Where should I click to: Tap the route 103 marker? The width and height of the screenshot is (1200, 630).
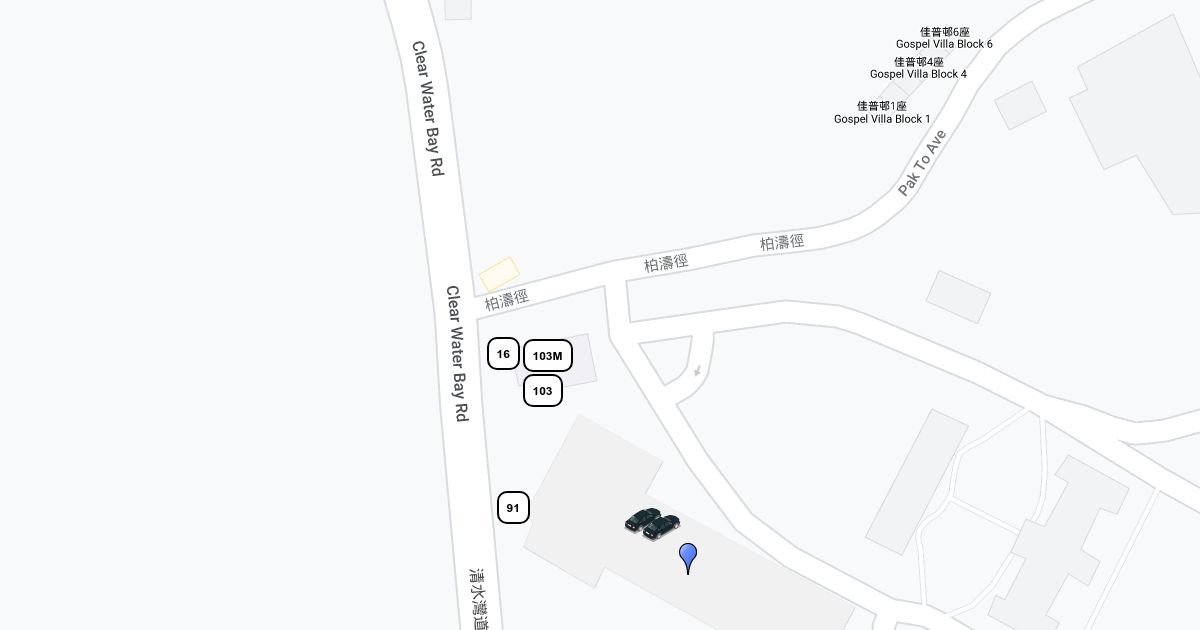click(543, 391)
